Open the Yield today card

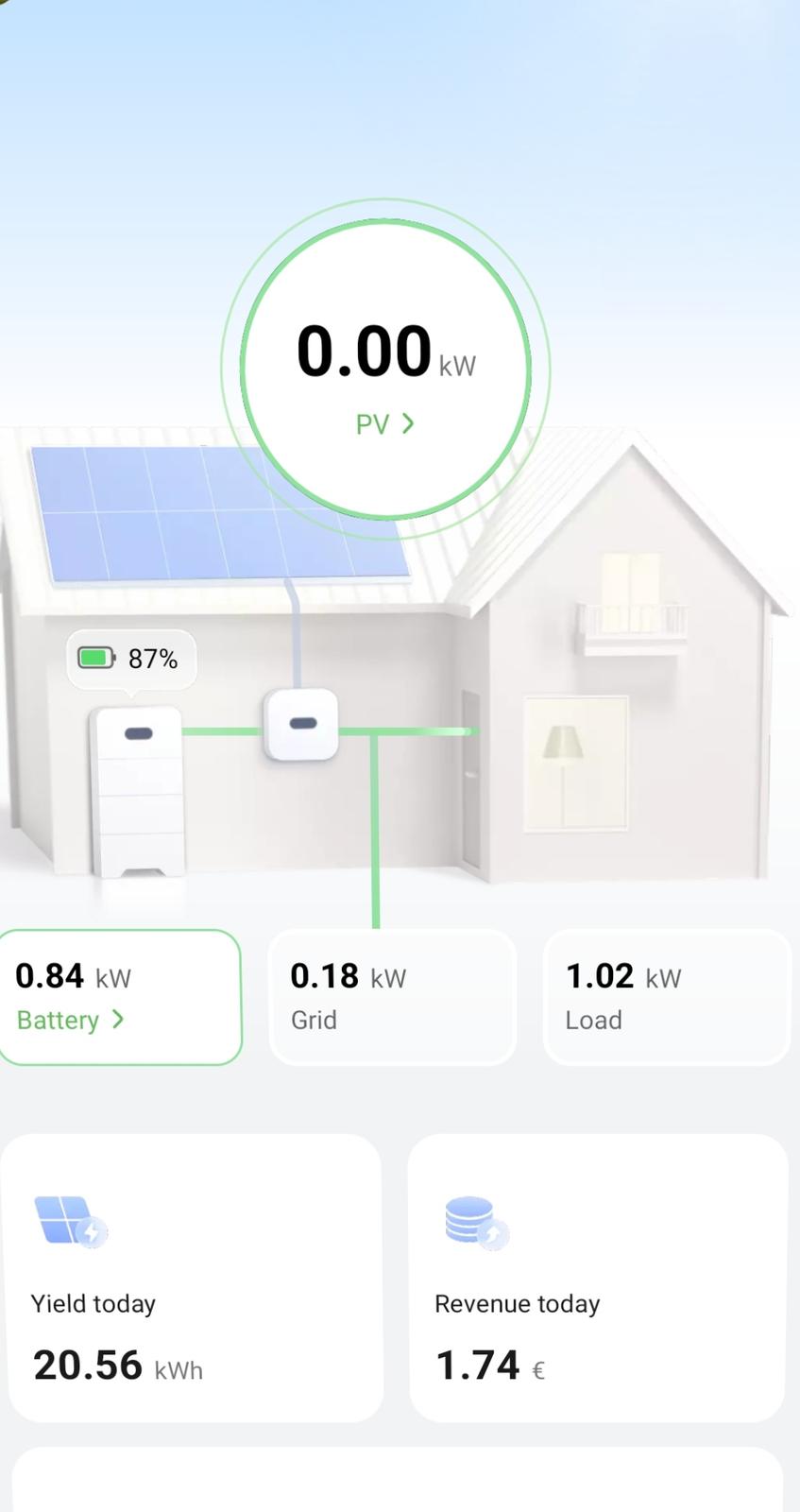(x=195, y=1278)
